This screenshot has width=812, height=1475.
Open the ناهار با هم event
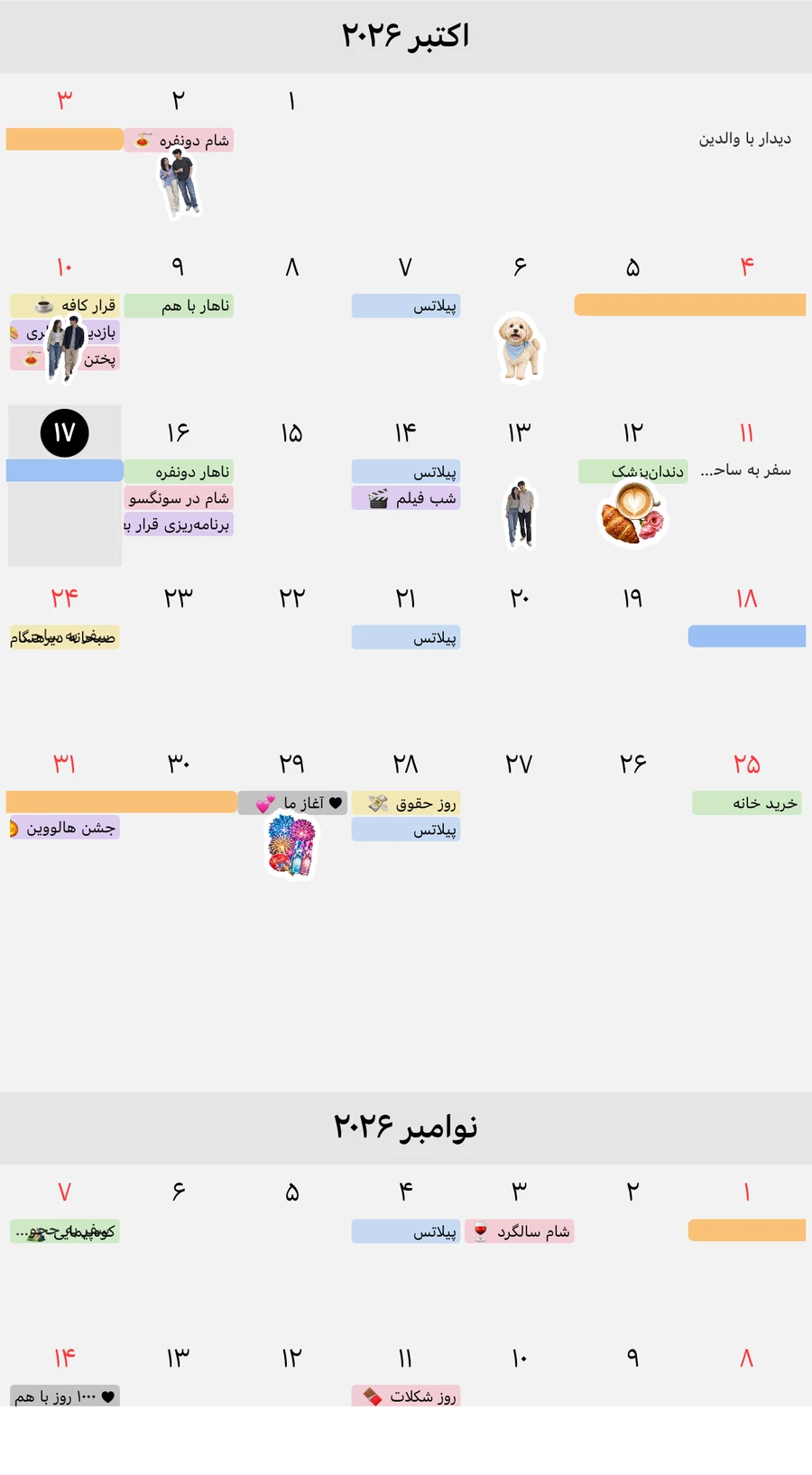click(x=179, y=306)
